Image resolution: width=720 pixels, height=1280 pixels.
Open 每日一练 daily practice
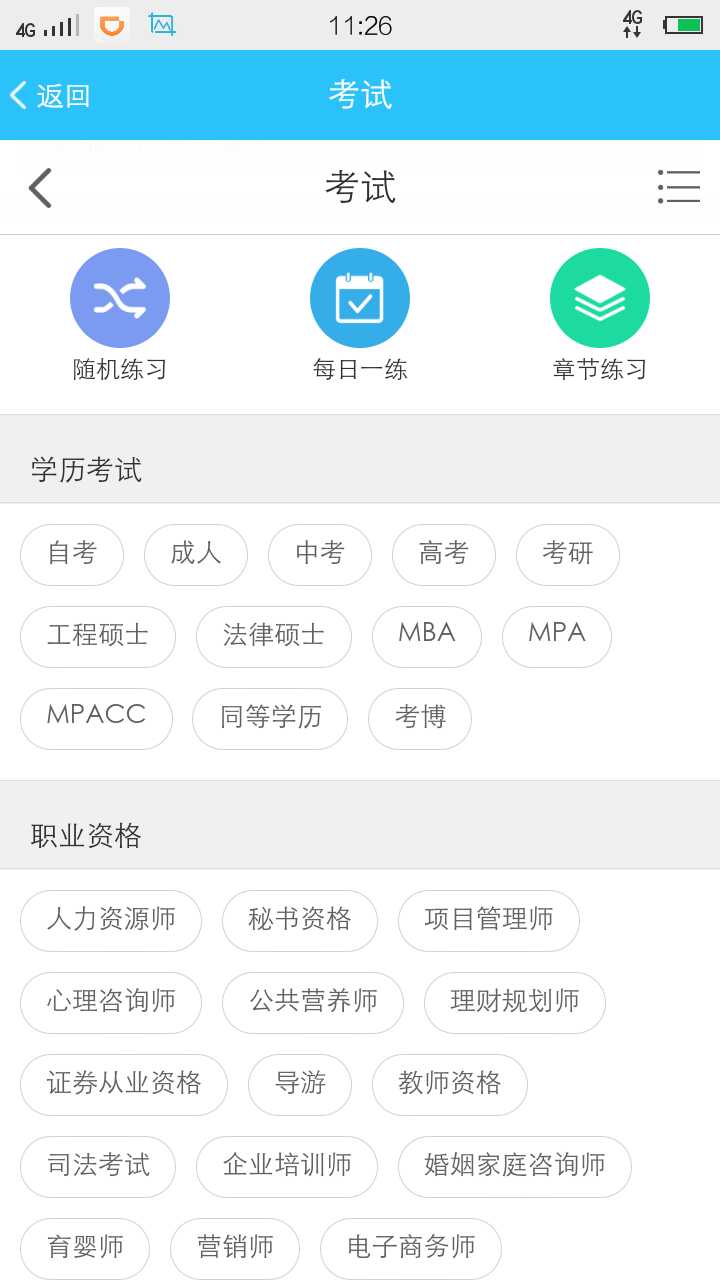(x=360, y=315)
